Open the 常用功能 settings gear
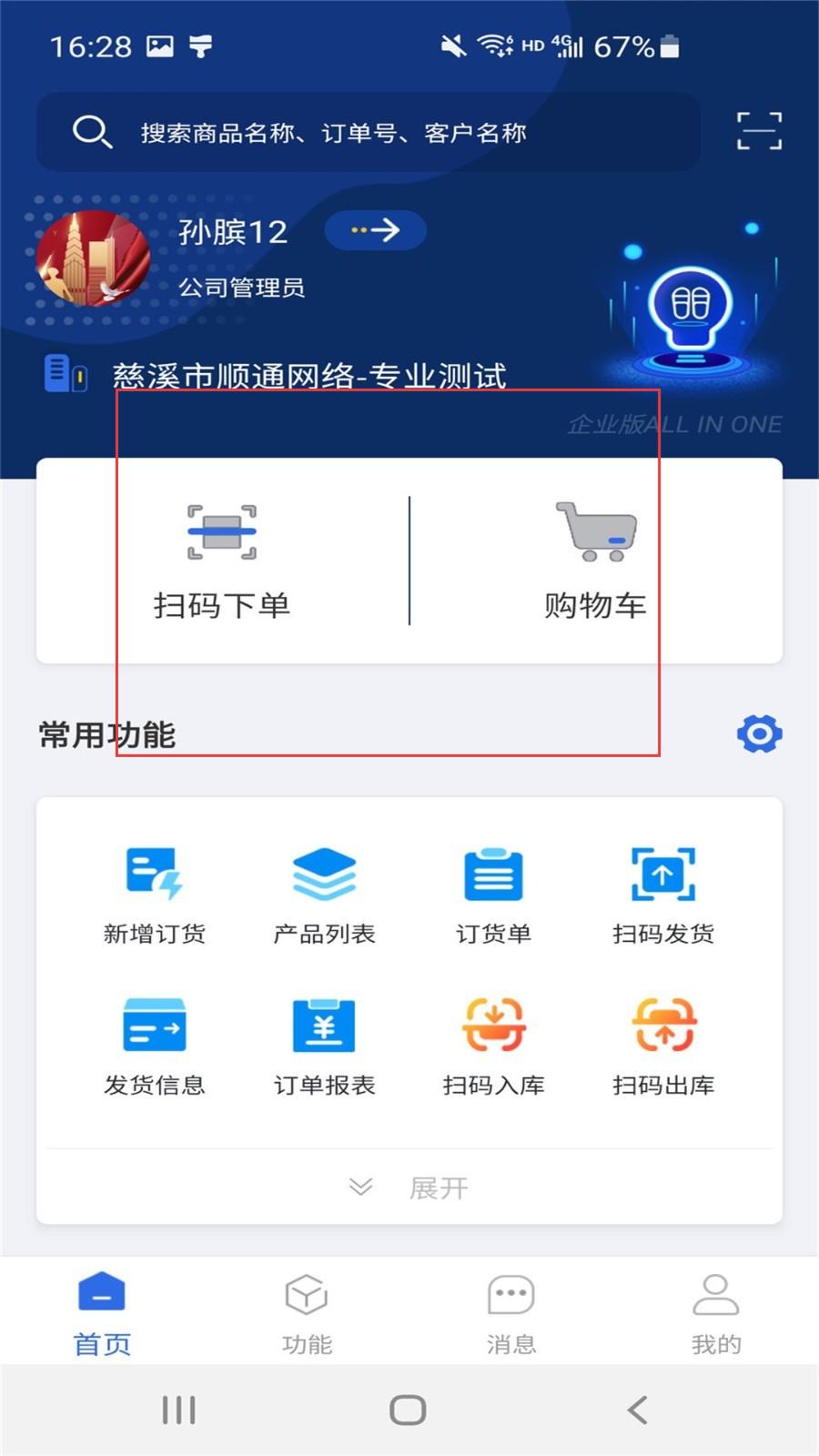 pyautogui.click(x=759, y=733)
